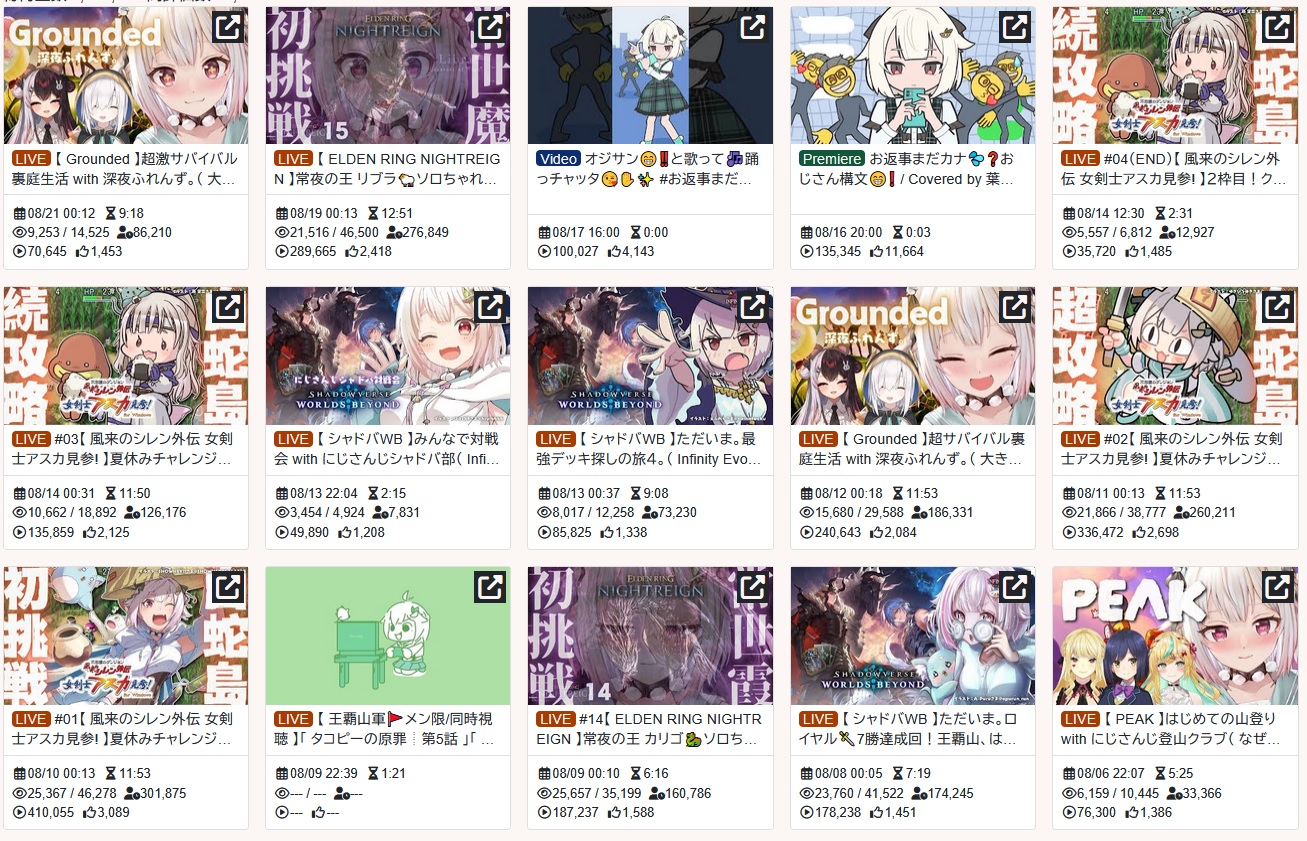Open external link on ロイヤル7勝達成回 card

point(1015,586)
